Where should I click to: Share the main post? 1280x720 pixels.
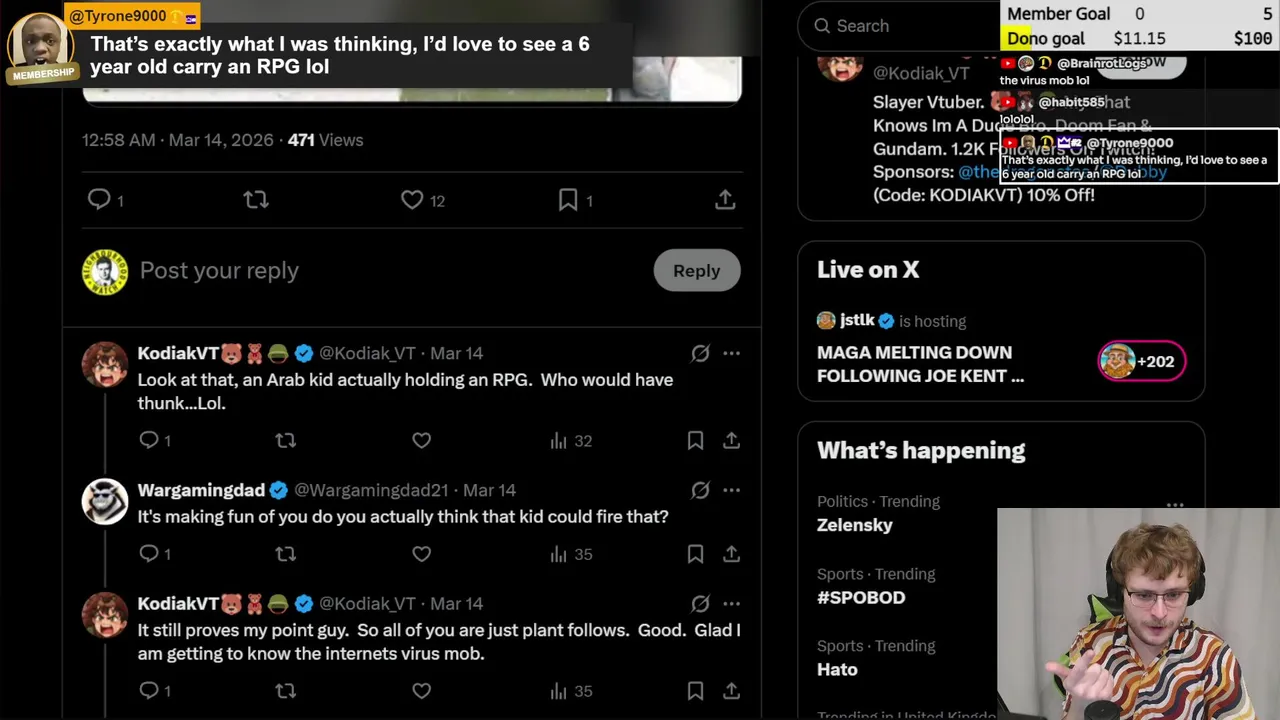point(725,200)
